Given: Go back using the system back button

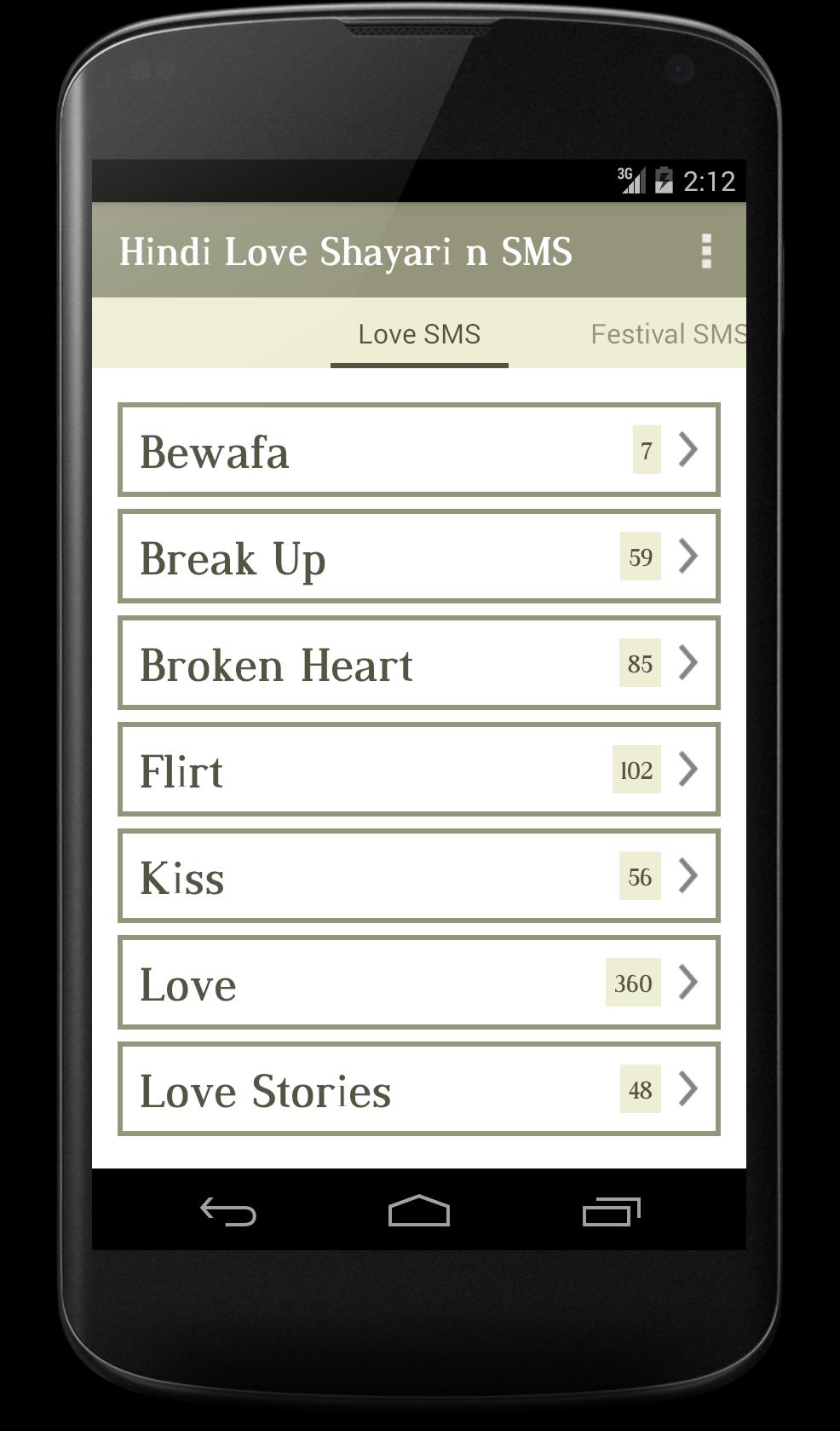Looking at the screenshot, I should [x=228, y=1211].
